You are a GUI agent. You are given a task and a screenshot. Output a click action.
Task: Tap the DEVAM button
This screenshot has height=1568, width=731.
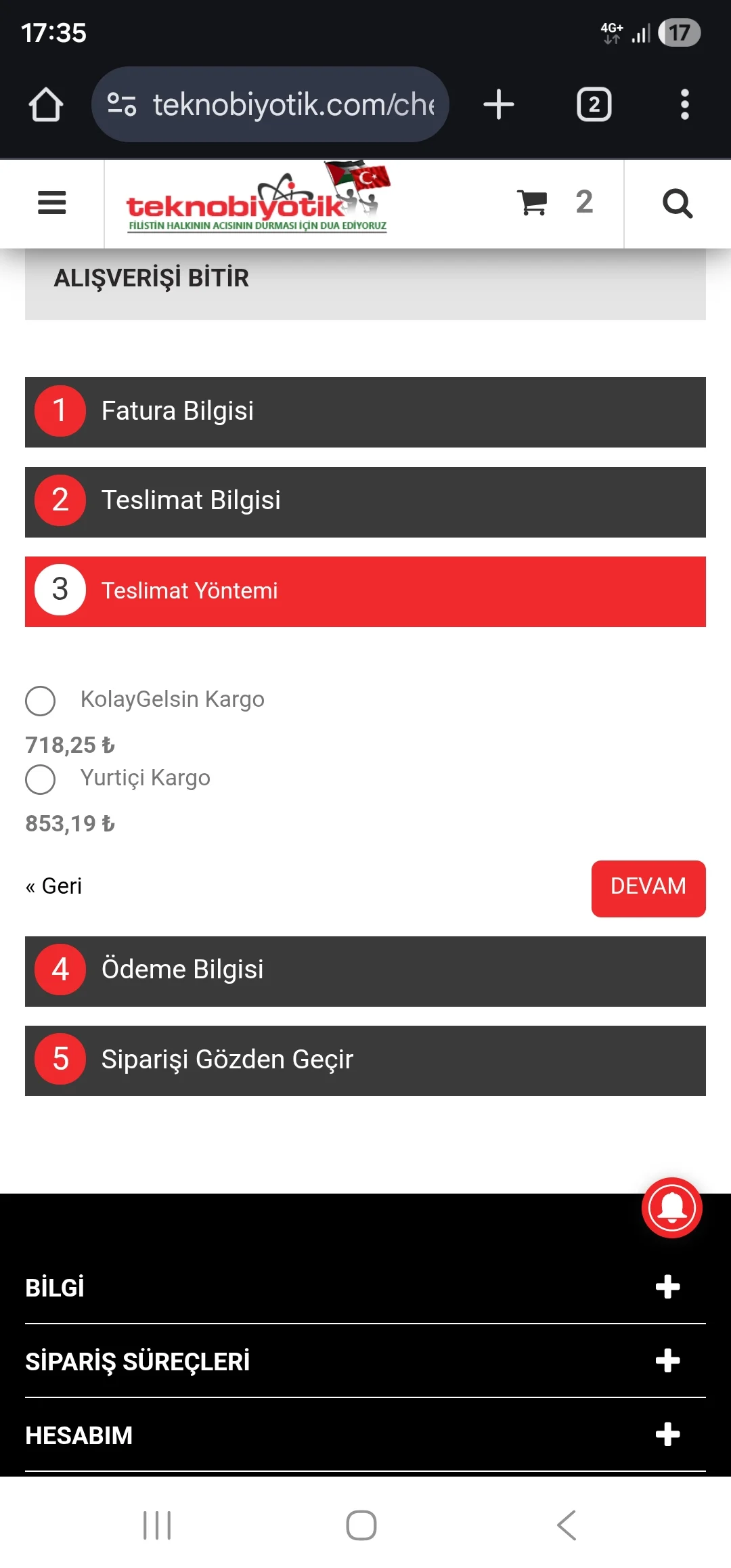[648, 888]
